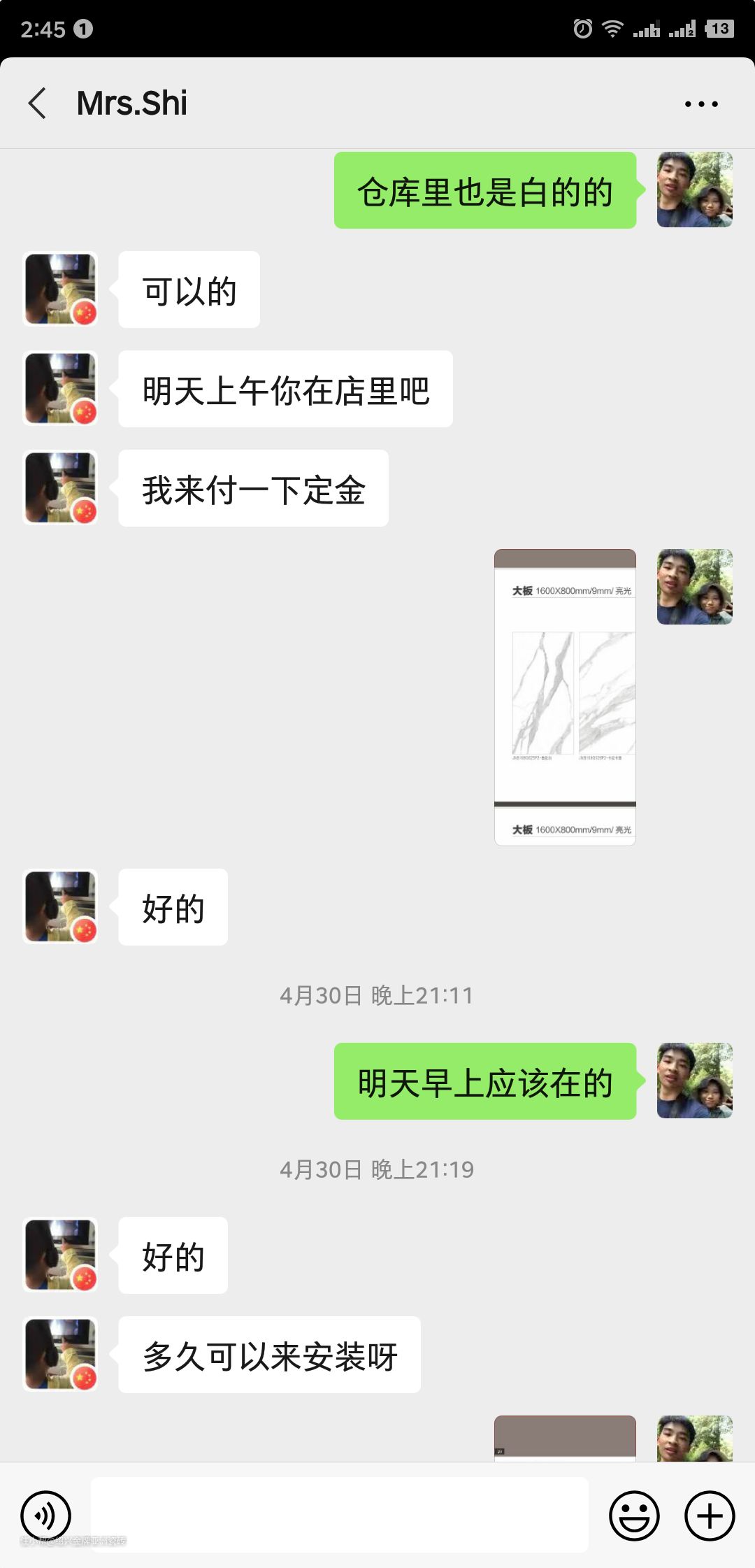
Task: Open the chat info three-dot menu
Action: click(700, 104)
